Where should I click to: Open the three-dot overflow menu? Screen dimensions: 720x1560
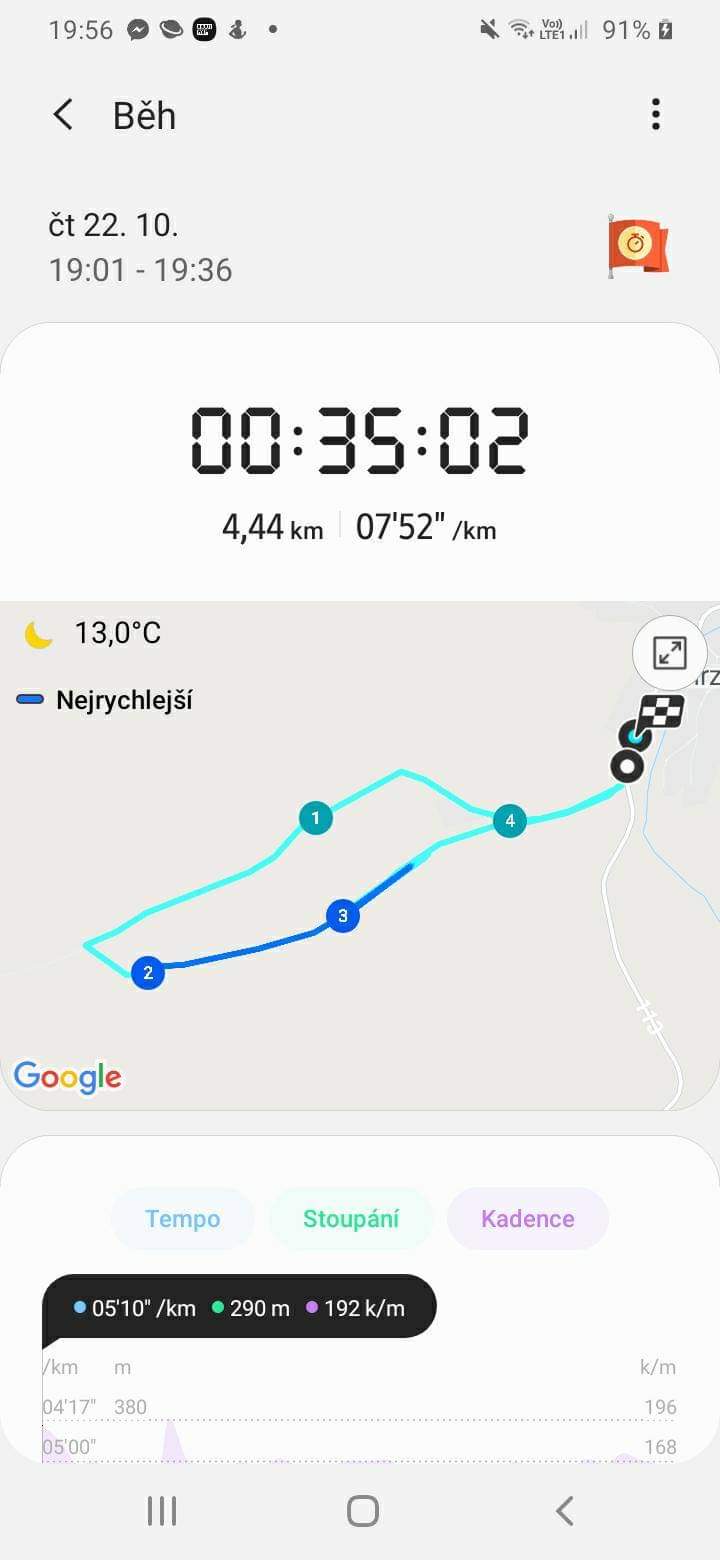tap(656, 114)
